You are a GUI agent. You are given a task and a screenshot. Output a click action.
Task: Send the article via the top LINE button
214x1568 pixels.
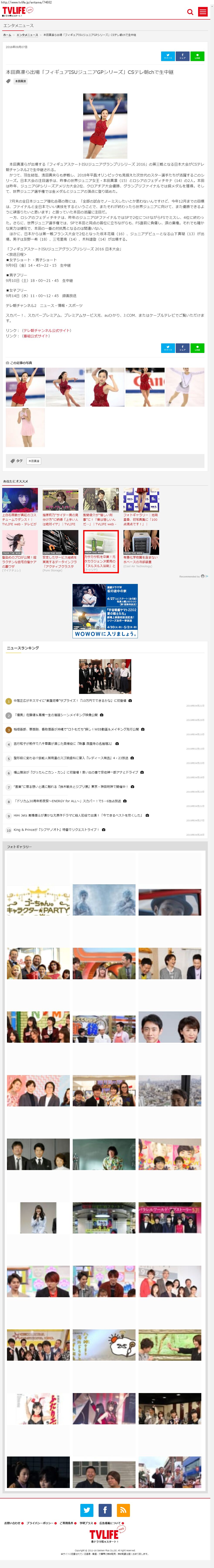[197, 56]
